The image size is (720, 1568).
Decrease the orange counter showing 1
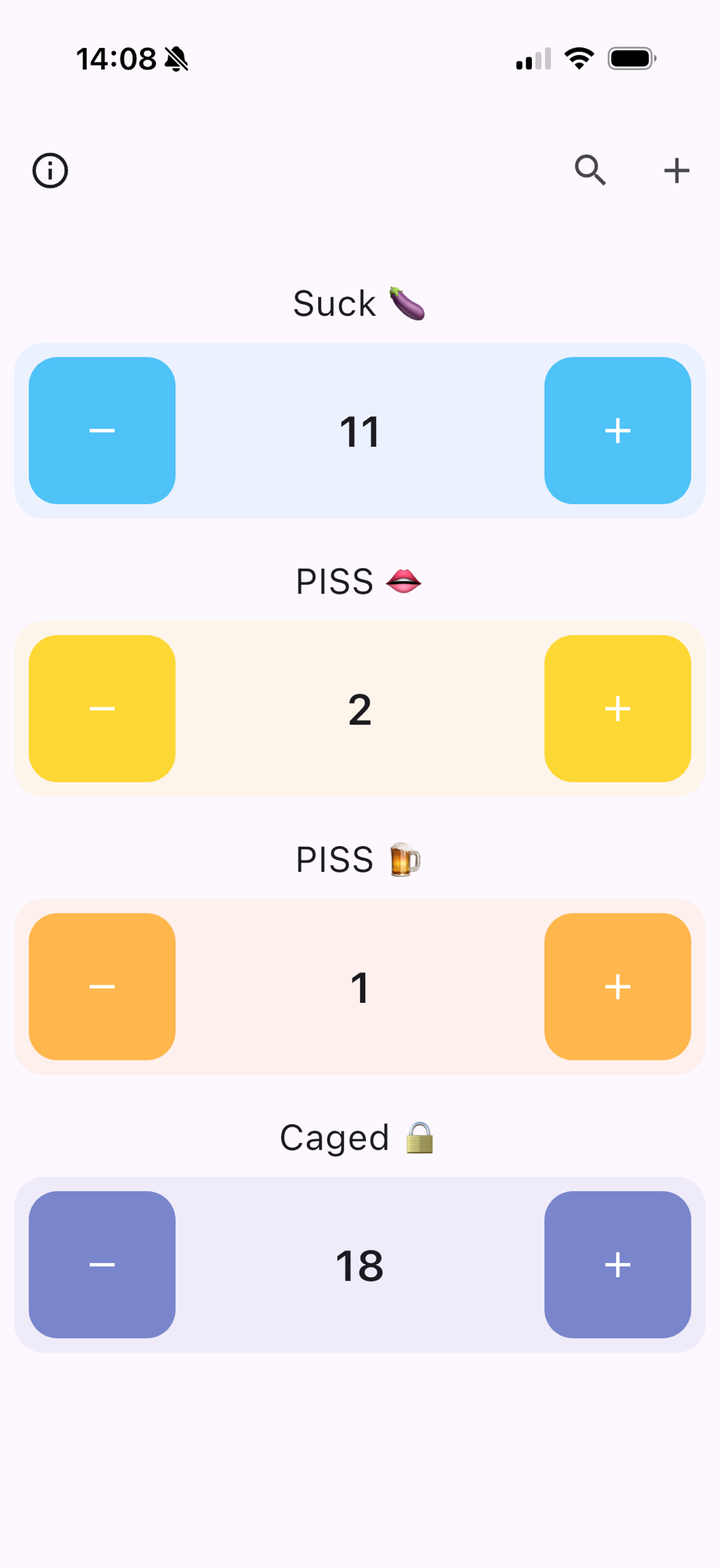[x=102, y=986]
